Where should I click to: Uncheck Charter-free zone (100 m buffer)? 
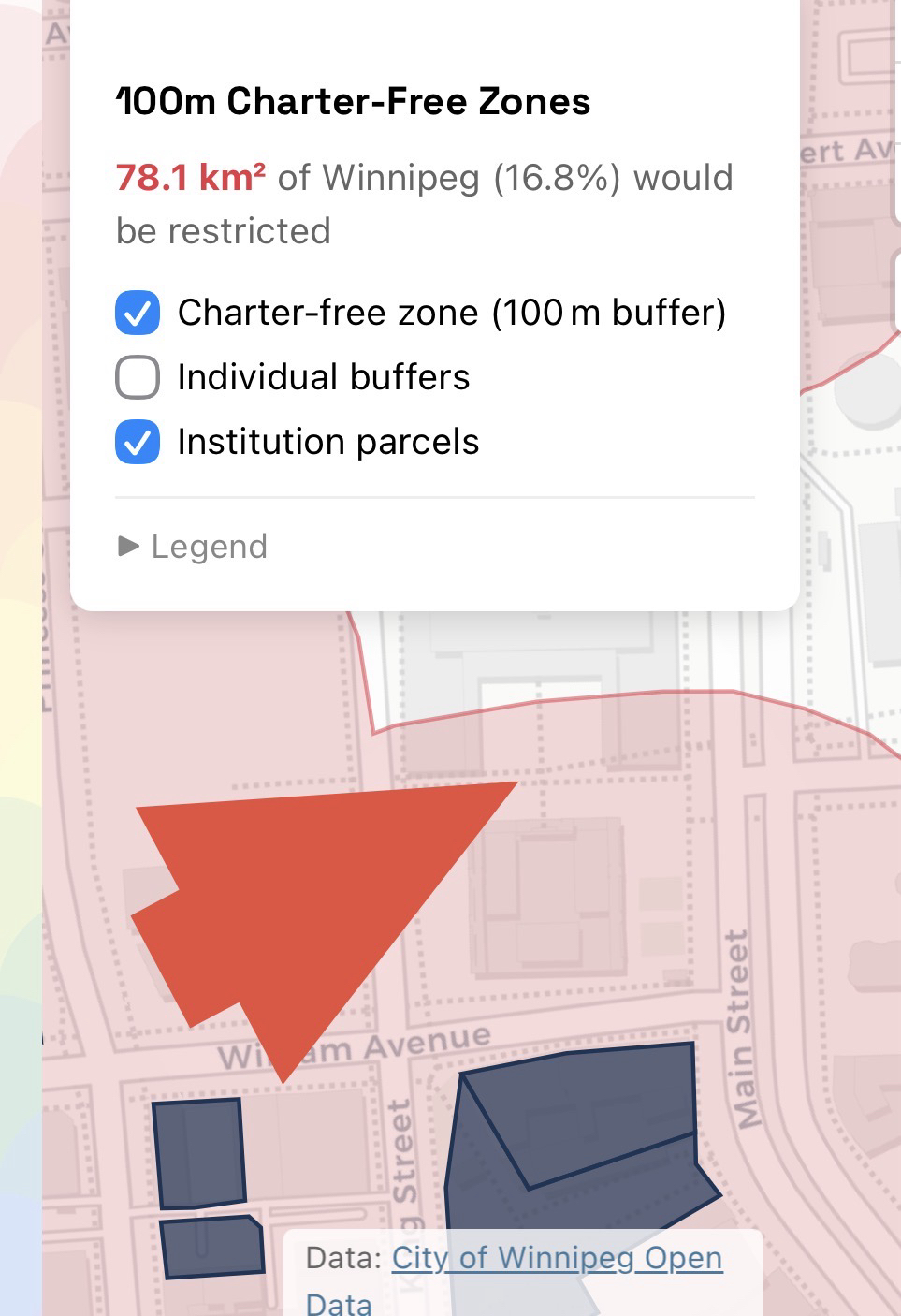pyautogui.click(x=138, y=313)
